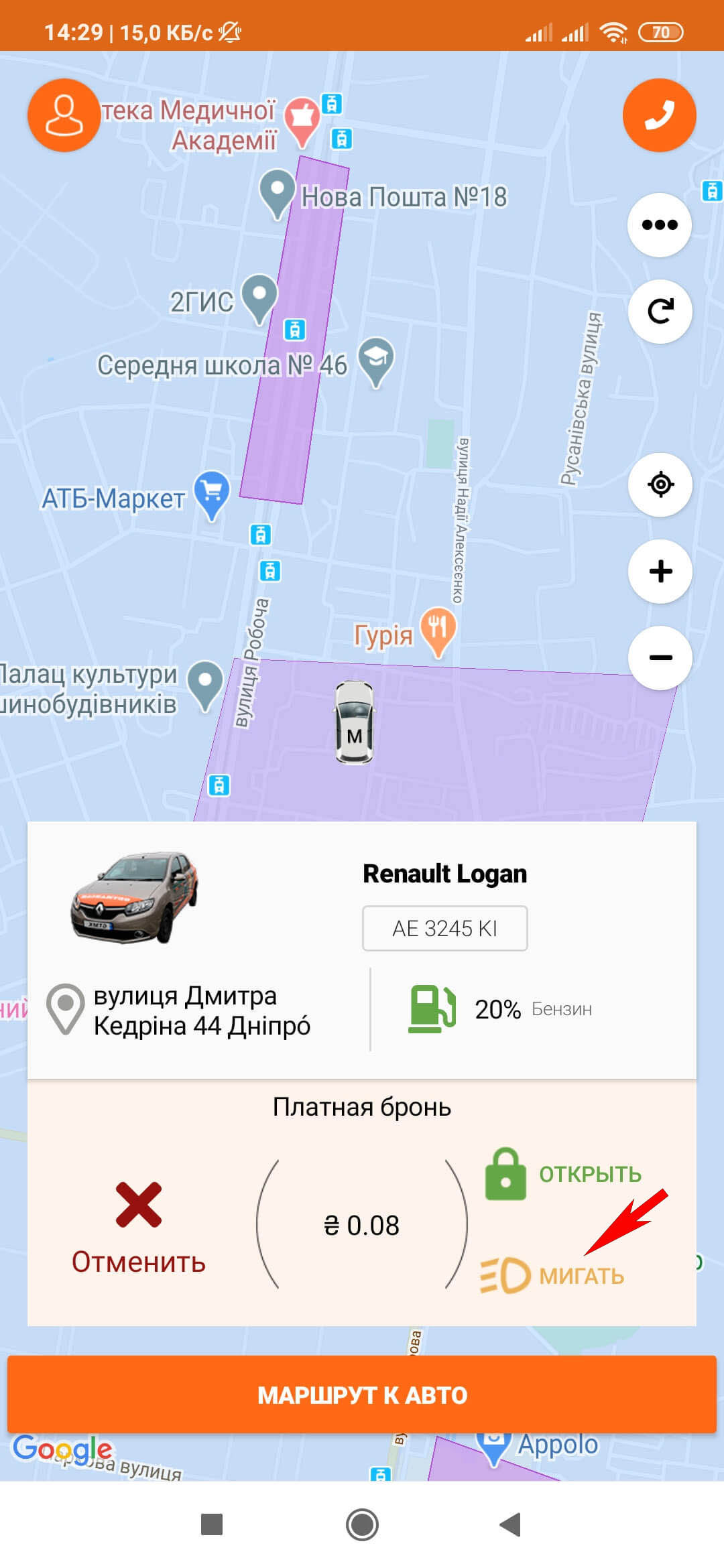
Task: Center map using the my-location icon
Action: pos(660,485)
